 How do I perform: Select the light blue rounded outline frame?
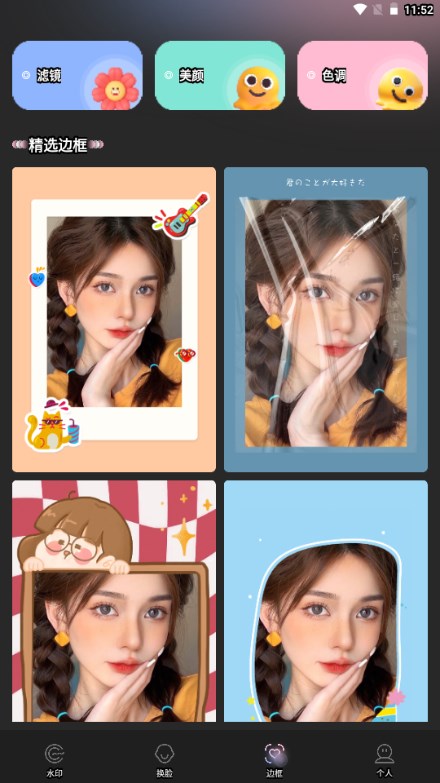326,601
